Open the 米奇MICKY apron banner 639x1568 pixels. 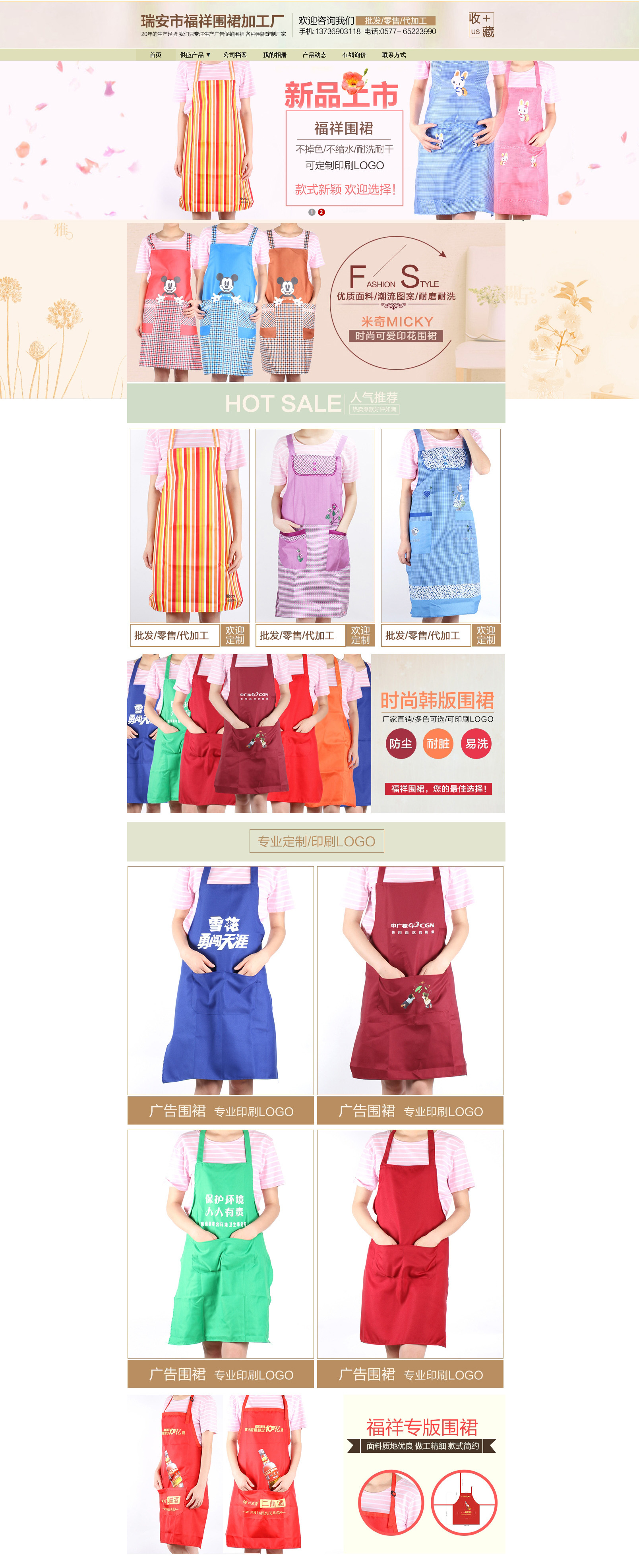tap(316, 302)
